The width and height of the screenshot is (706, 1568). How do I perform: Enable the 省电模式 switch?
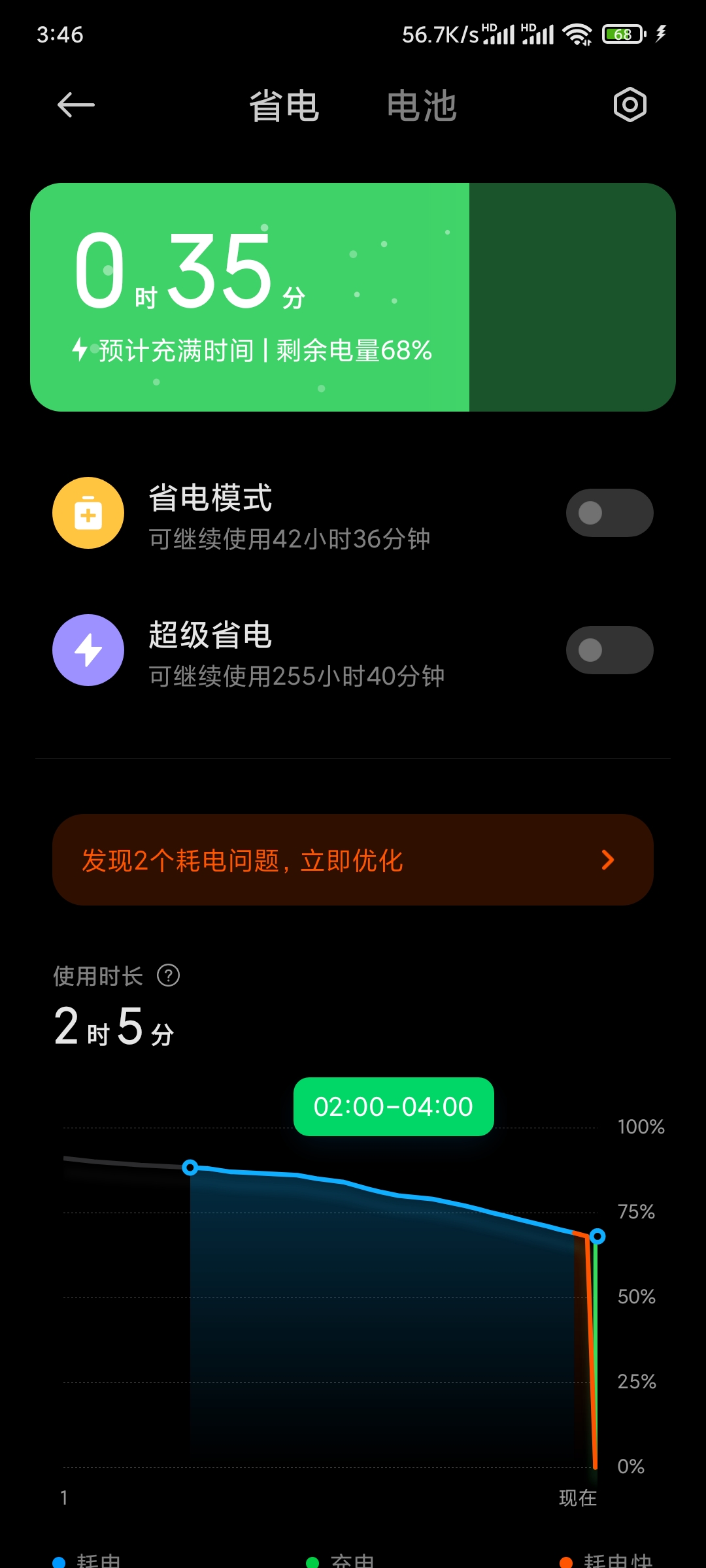[x=609, y=513]
